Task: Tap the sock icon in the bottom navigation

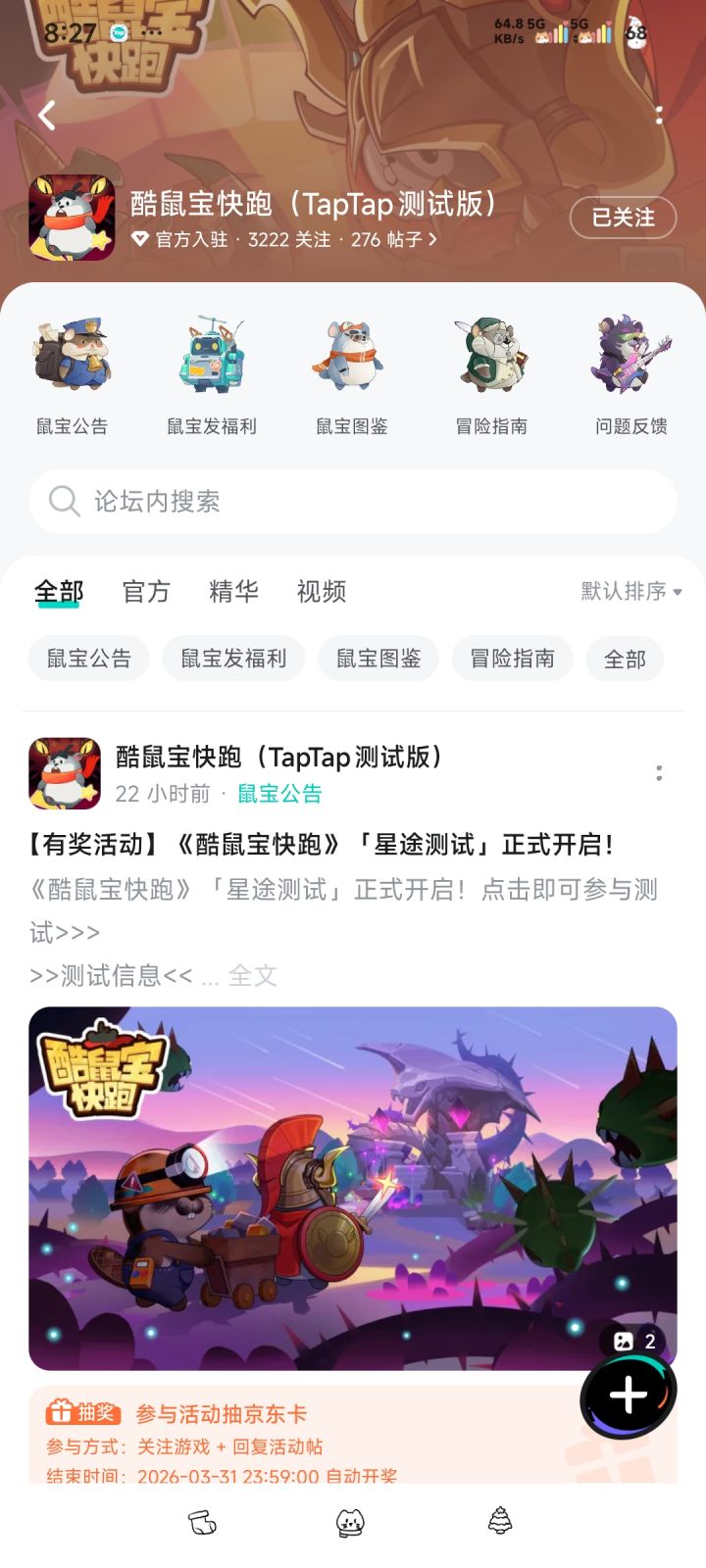Action: click(x=201, y=1522)
